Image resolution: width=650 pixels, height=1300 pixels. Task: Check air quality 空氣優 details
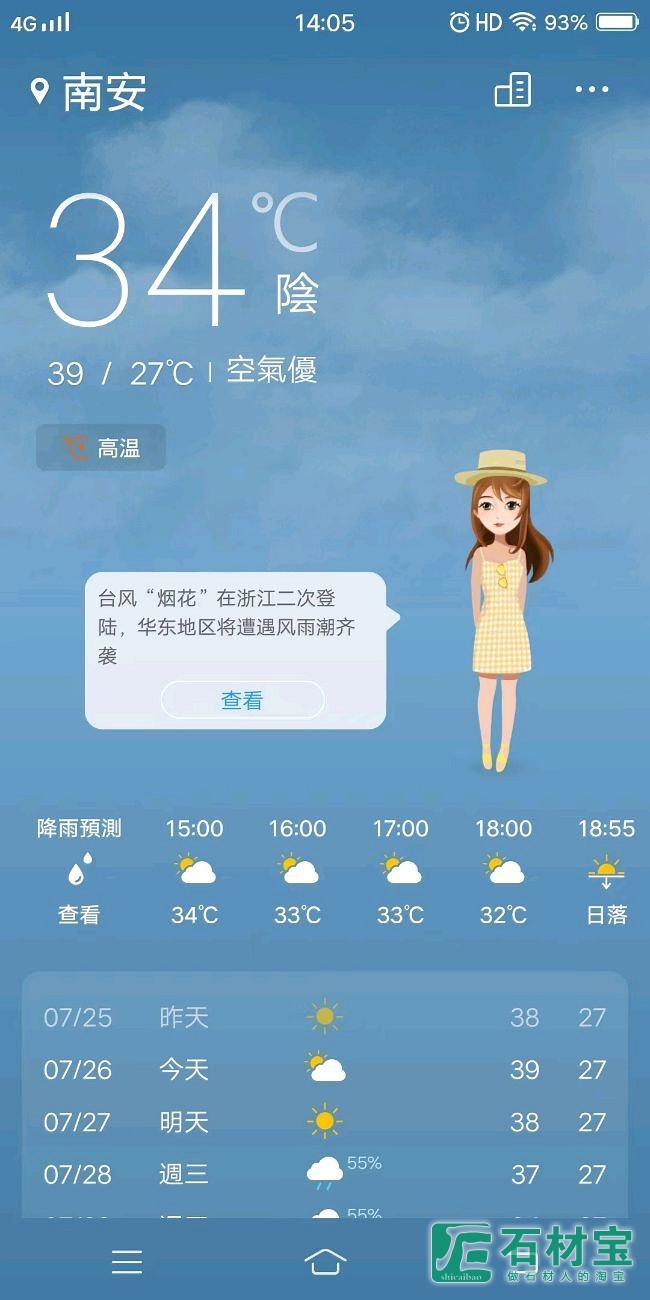[272, 371]
